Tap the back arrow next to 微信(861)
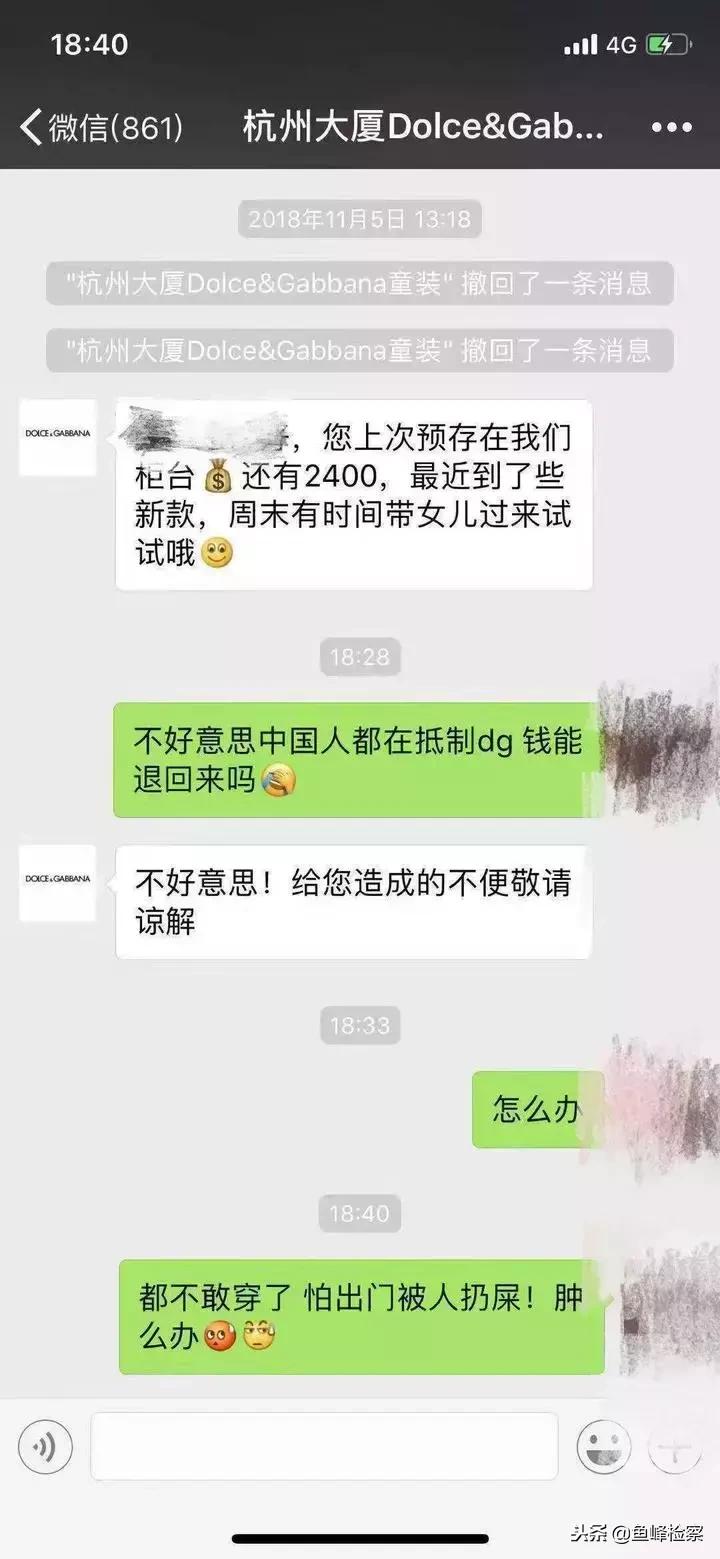This screenshot has width=720, height=1559. click(30, 127)
